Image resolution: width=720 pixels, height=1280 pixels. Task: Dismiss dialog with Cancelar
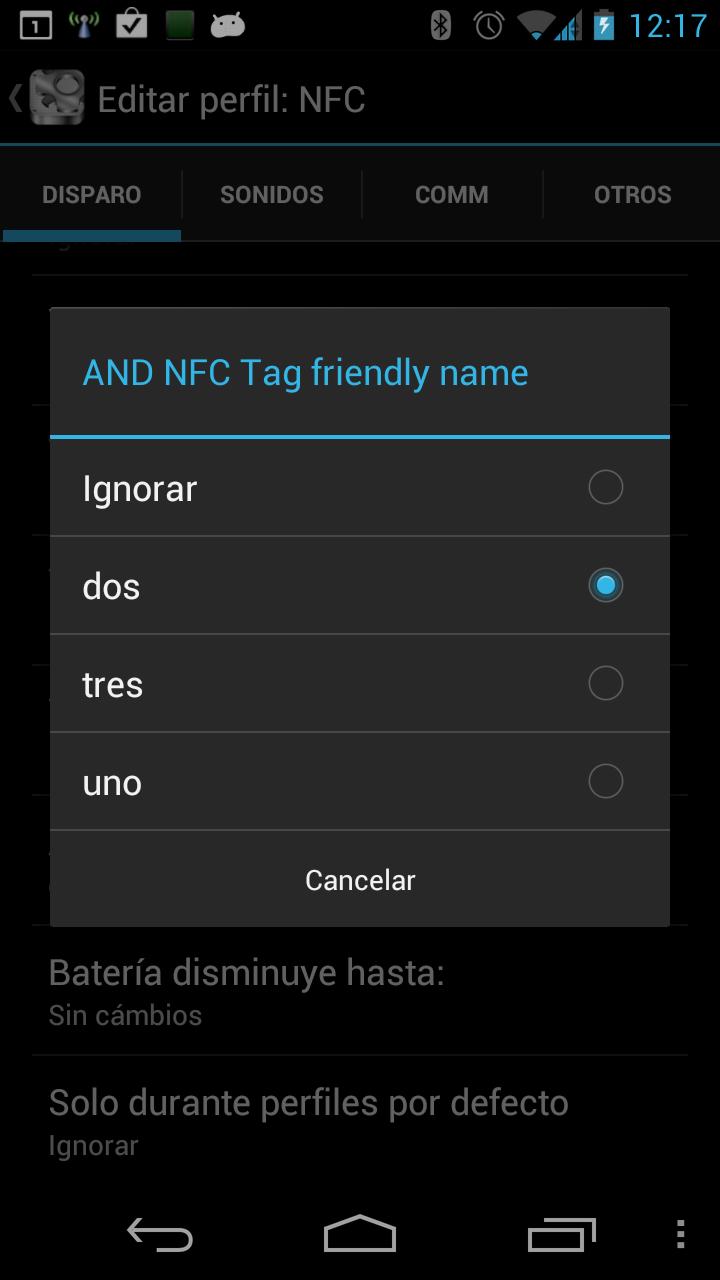(x=359, y=880)
